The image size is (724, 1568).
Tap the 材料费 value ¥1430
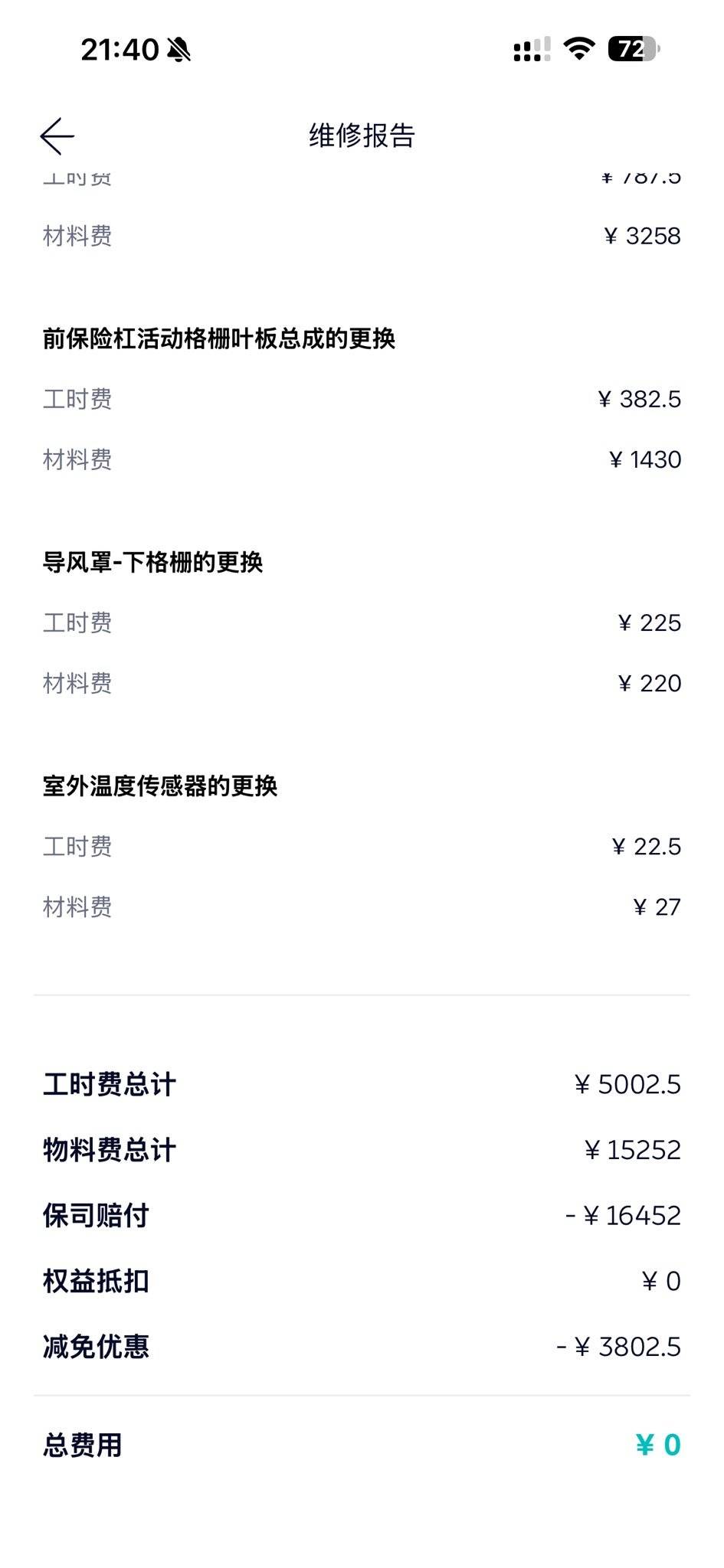pos(646,459)
